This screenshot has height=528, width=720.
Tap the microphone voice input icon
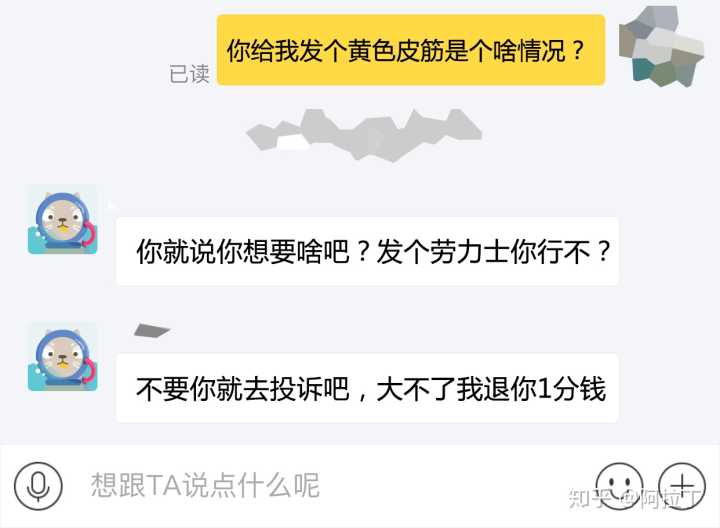point(39,486)
